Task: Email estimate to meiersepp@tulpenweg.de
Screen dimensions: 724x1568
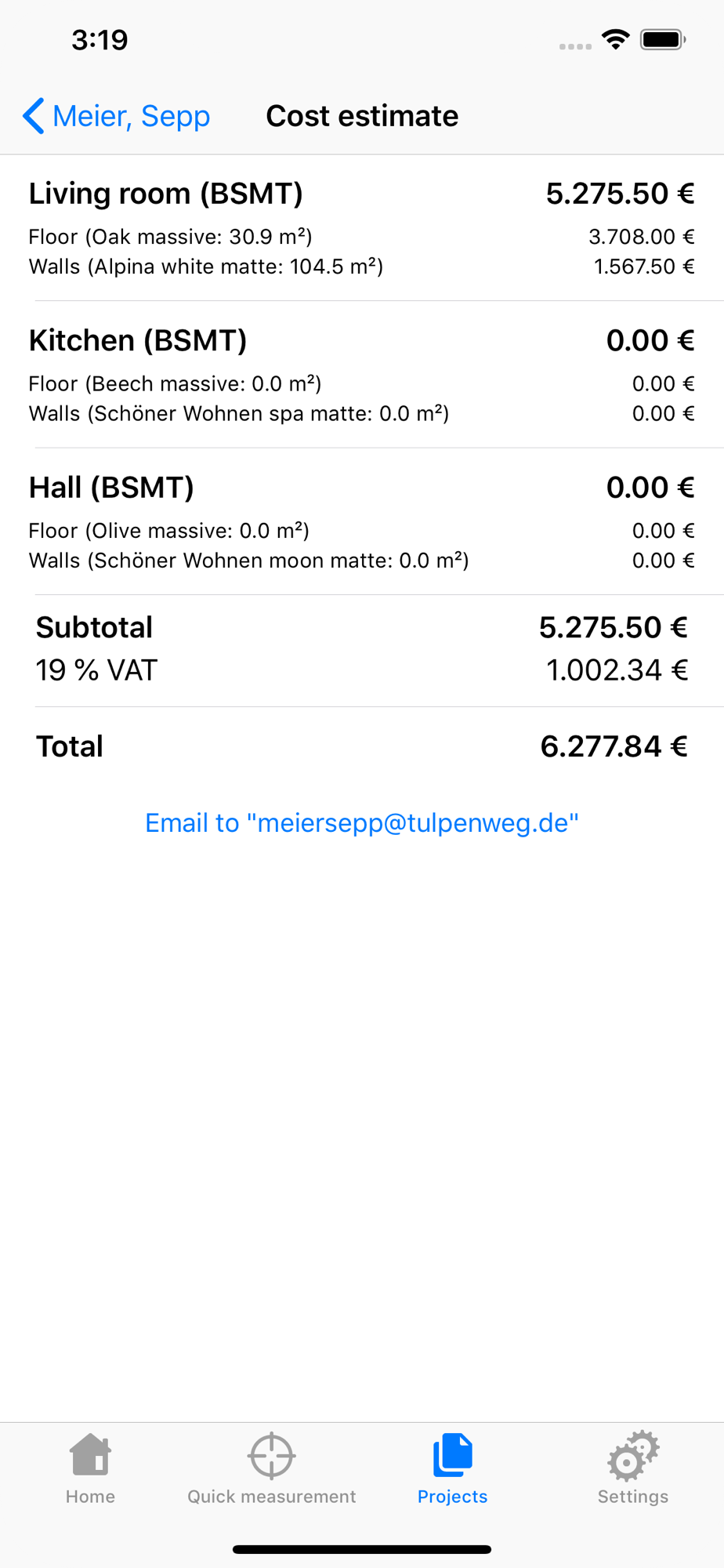Action: click(x=362, y=822)
